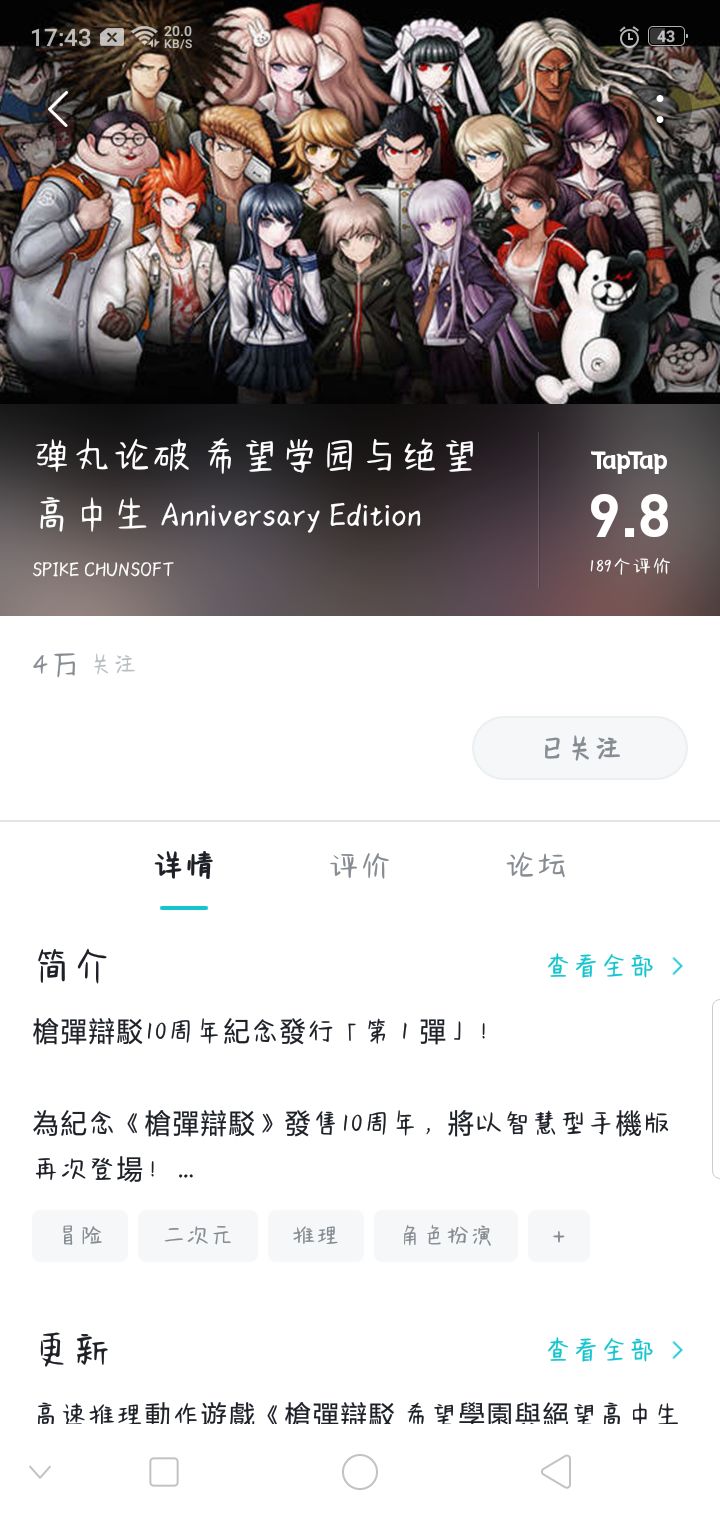720x1520 pixels.
Task: Select the 推理 genre tag
Action: coord(315,1236)
